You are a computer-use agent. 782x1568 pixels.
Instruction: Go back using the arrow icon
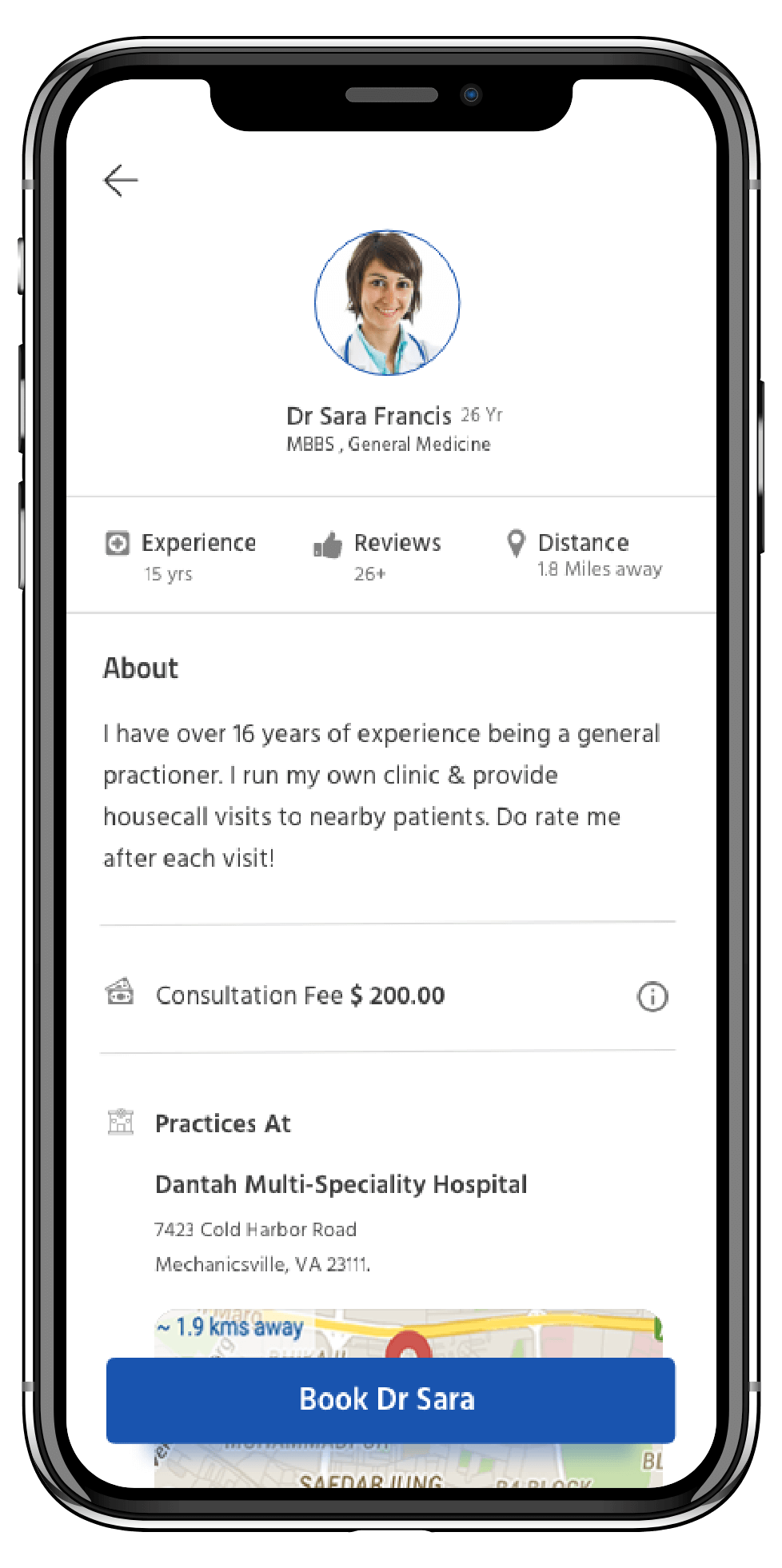pyautogui.click(x=121, y=181)
